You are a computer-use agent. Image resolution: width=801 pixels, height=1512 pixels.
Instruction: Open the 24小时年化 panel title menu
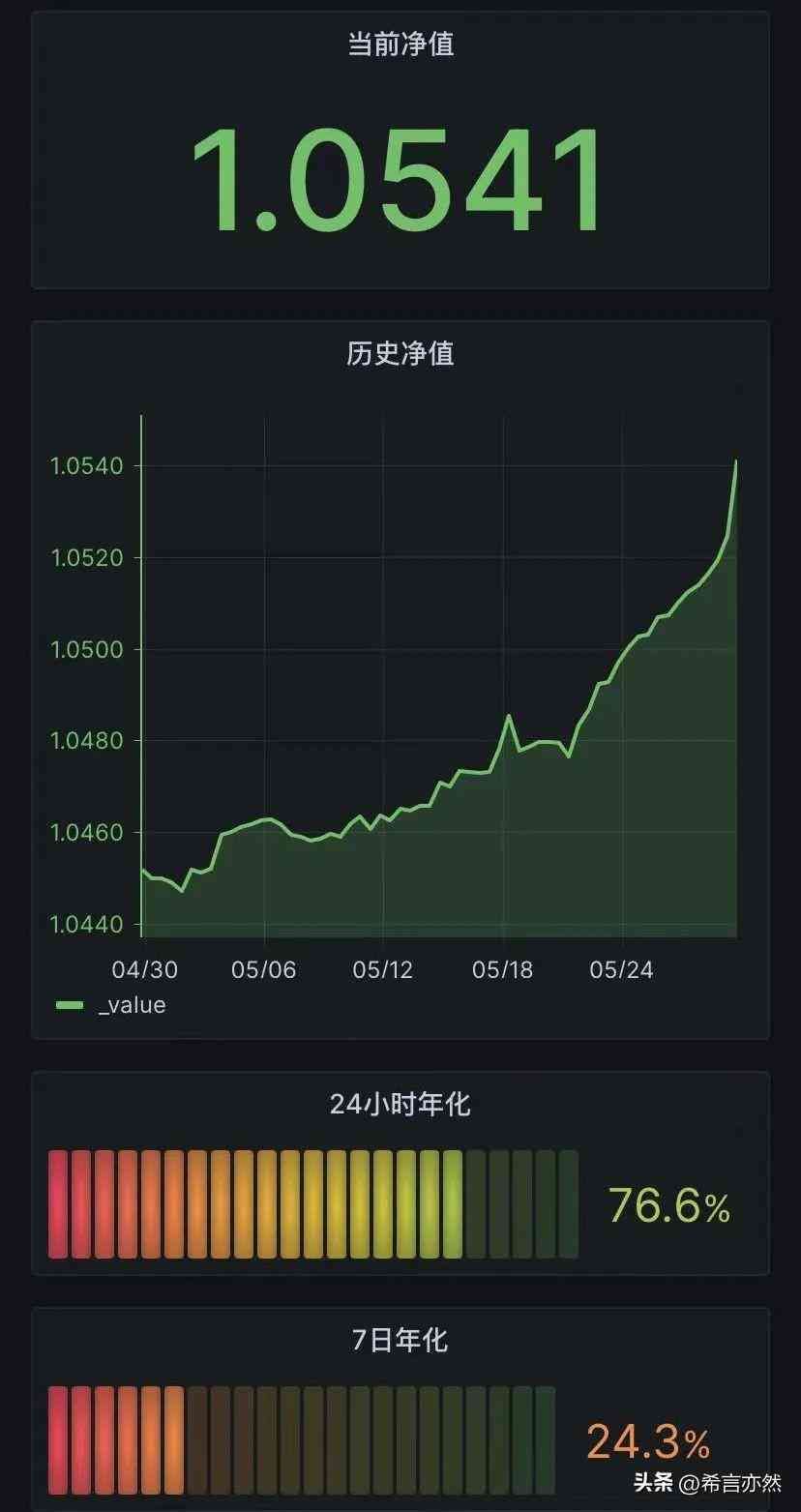pyautogui.click(x=400, y=1104)
